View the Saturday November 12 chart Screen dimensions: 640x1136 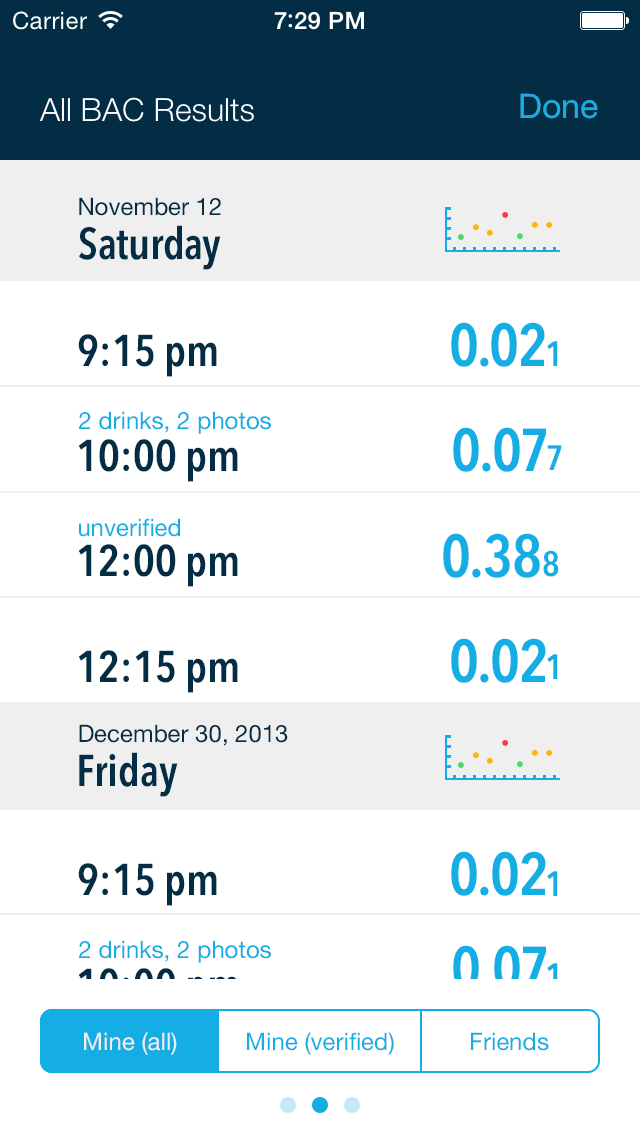point(502,230)
